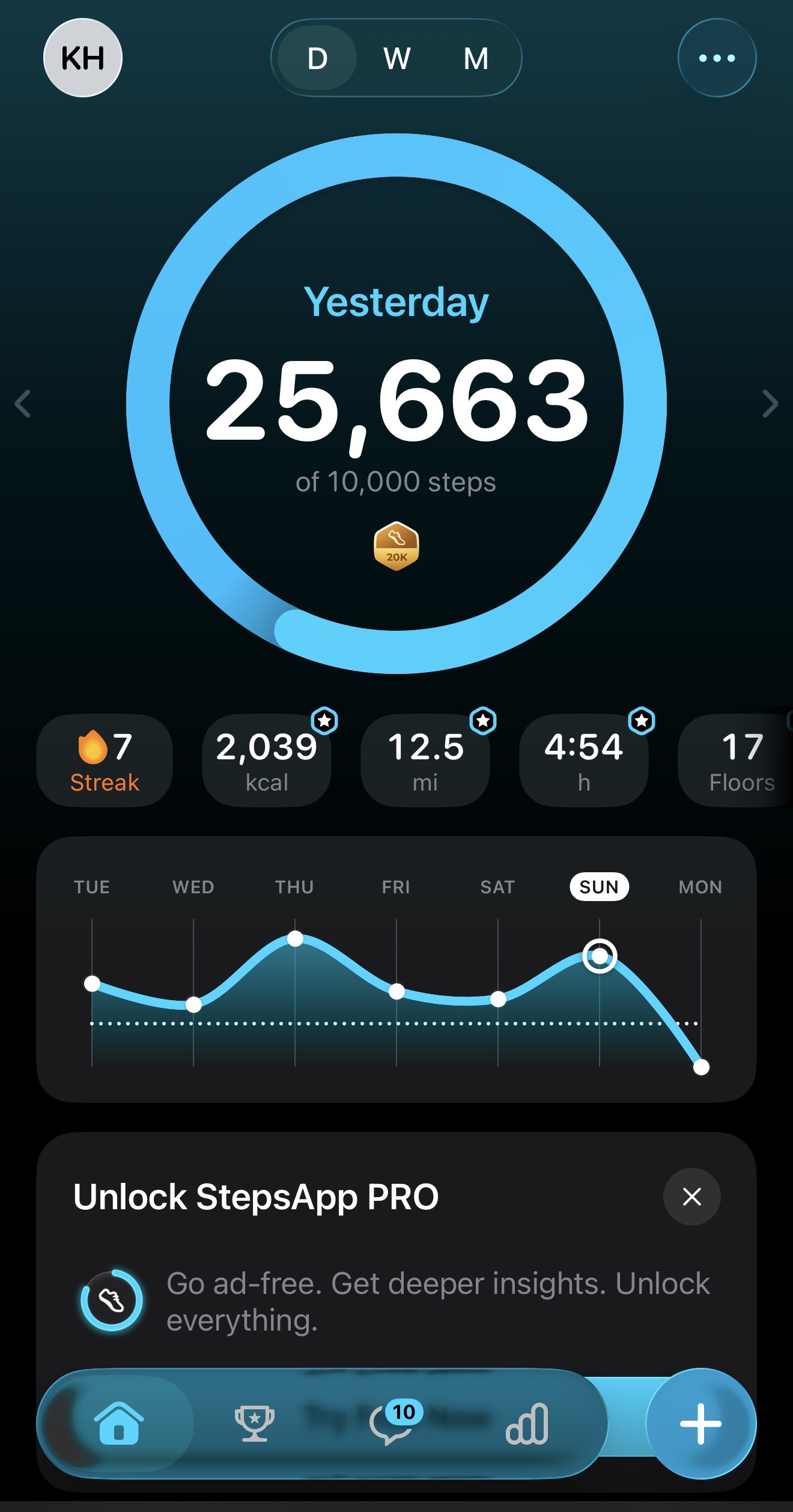Open the three-dot overflow menu

click(x=717, y=58)
